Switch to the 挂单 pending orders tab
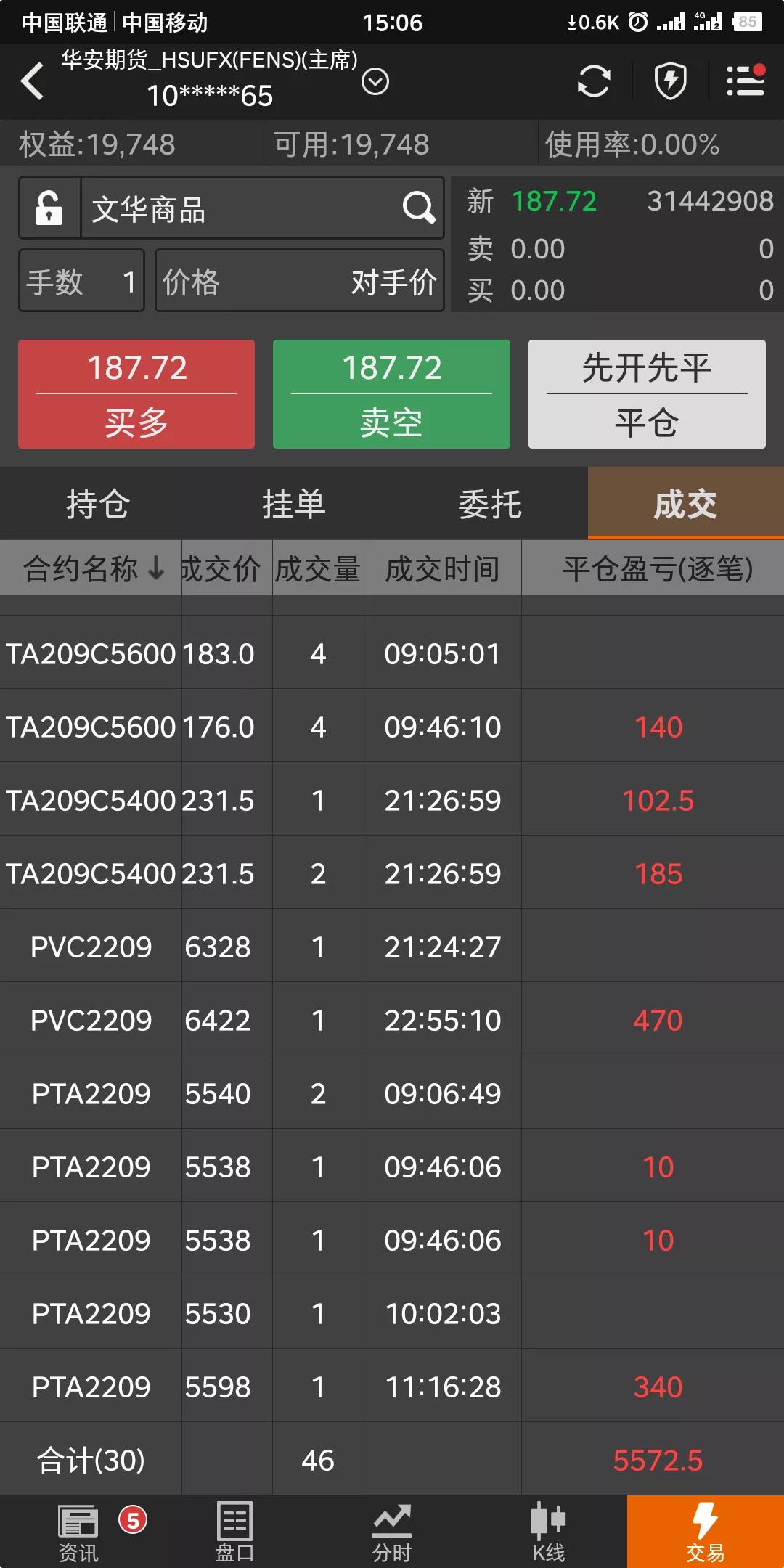This screenshot has width=784, height=1568. point(294,504)
